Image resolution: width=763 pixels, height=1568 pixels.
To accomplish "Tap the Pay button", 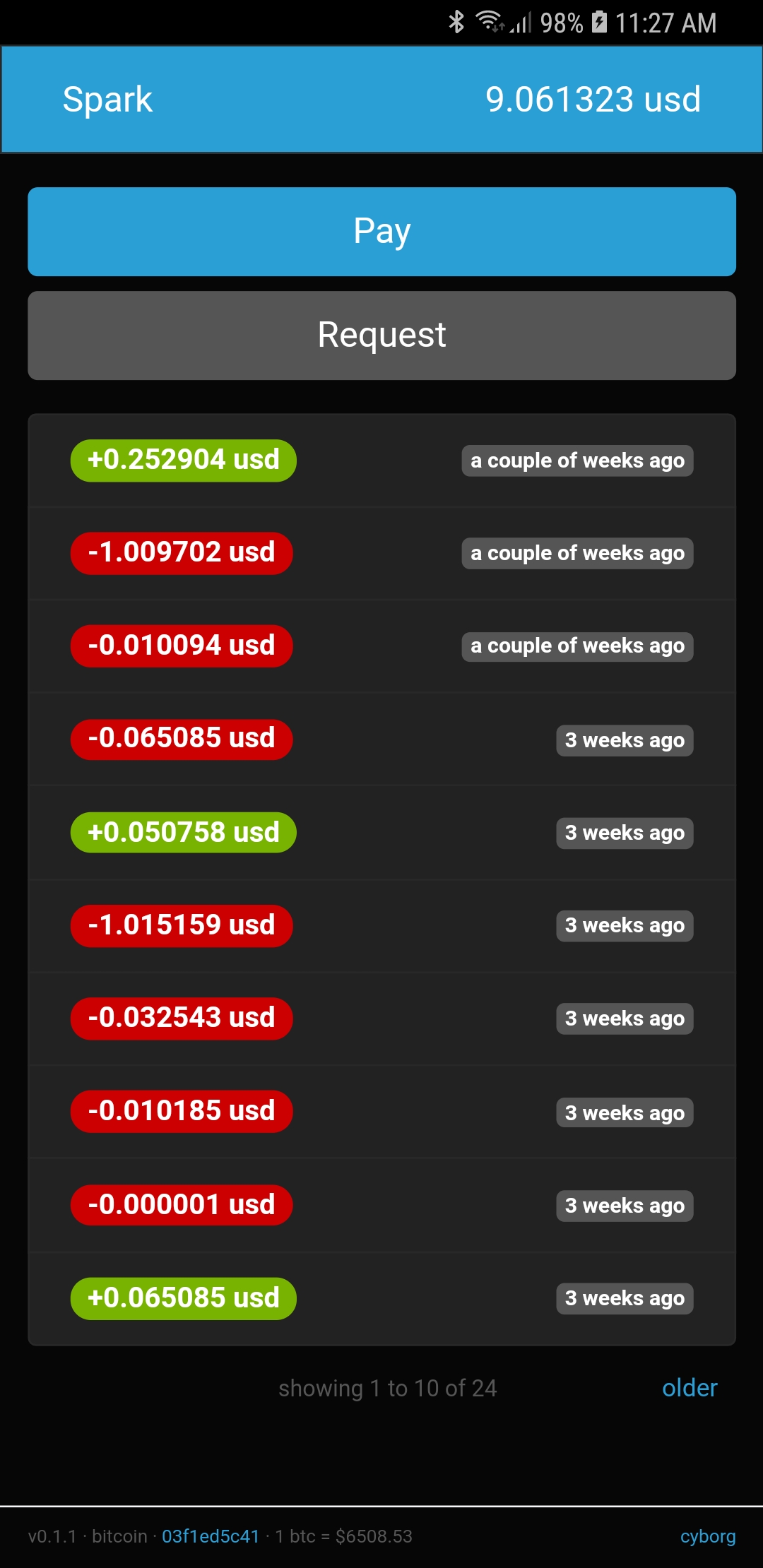I will pos(381,232).
